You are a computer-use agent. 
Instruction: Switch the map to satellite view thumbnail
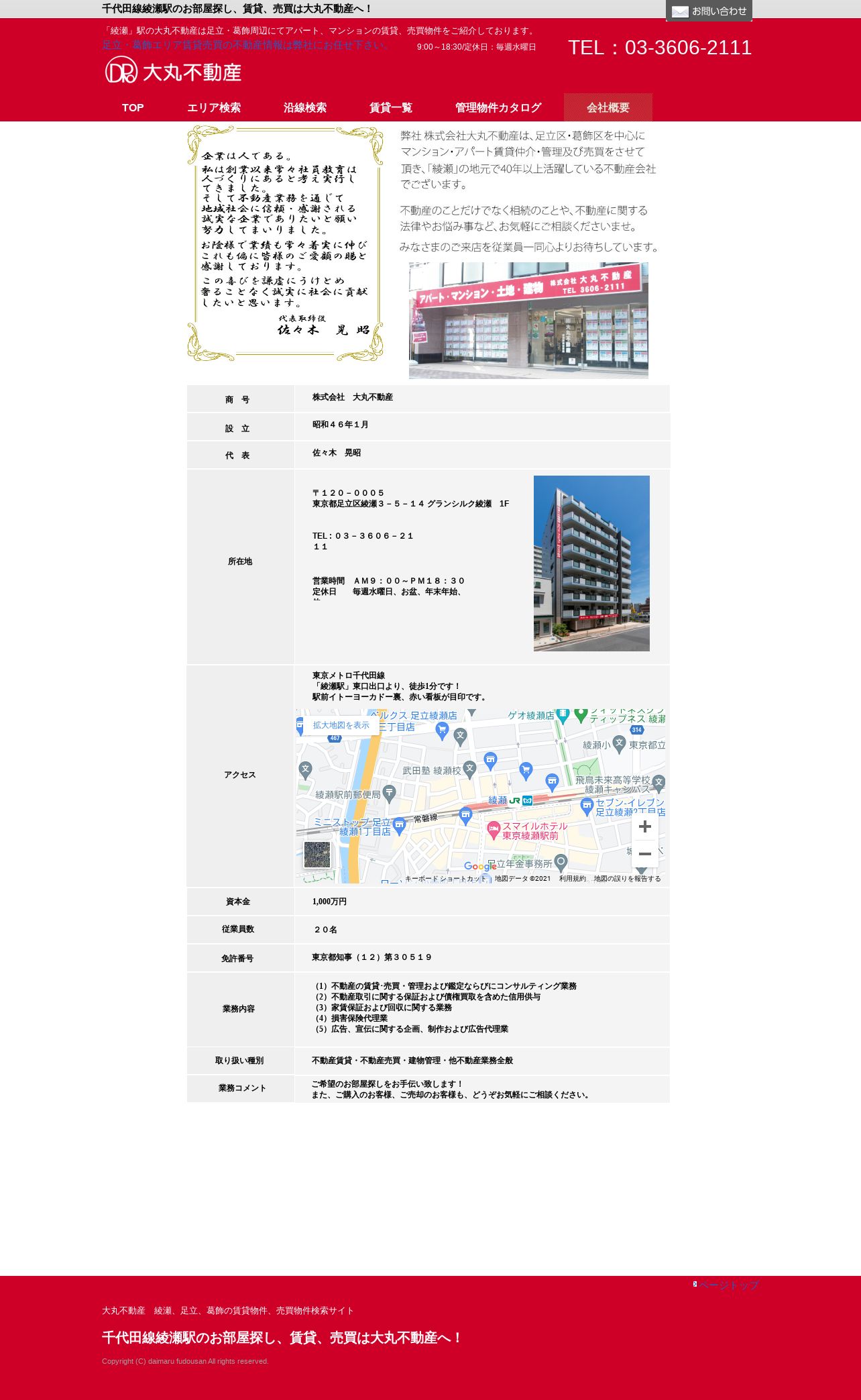click(317, 855)
